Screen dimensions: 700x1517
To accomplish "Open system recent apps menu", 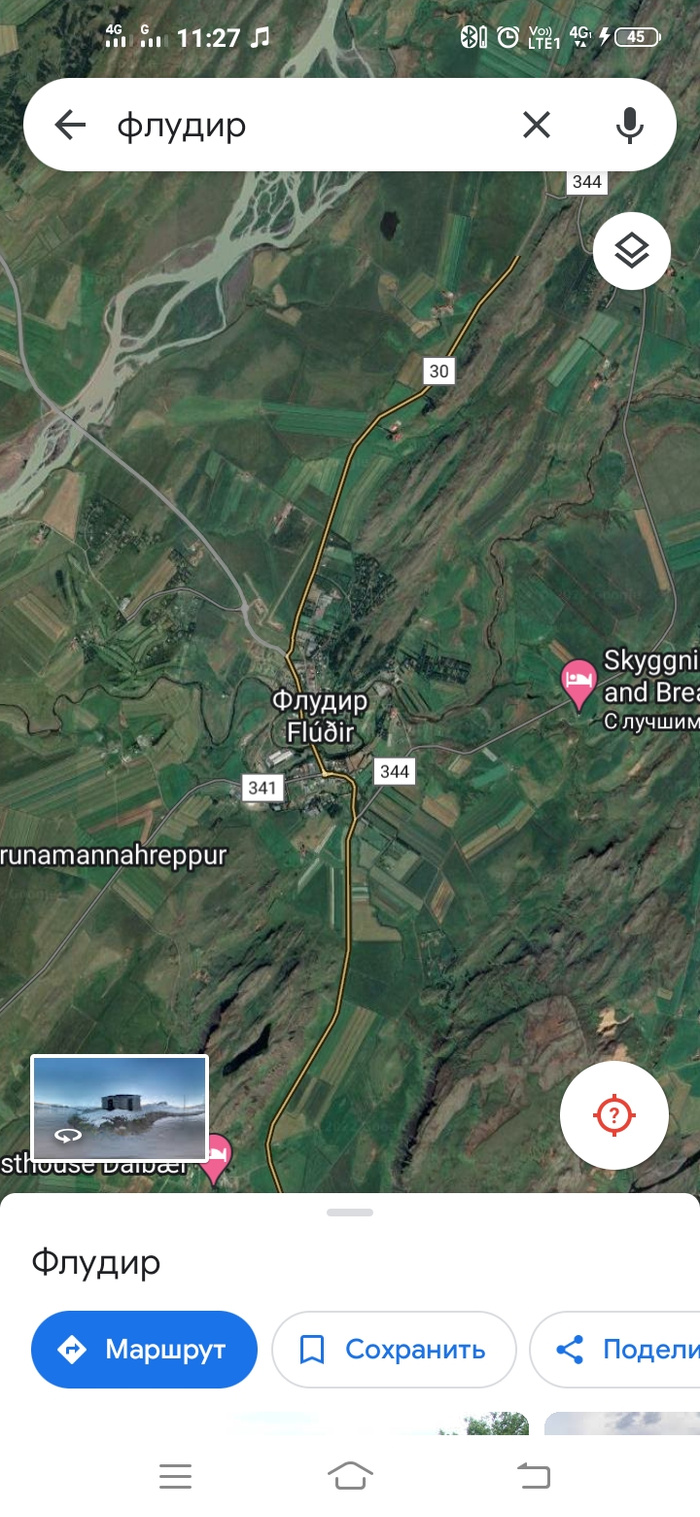I will pos(175,1476).
